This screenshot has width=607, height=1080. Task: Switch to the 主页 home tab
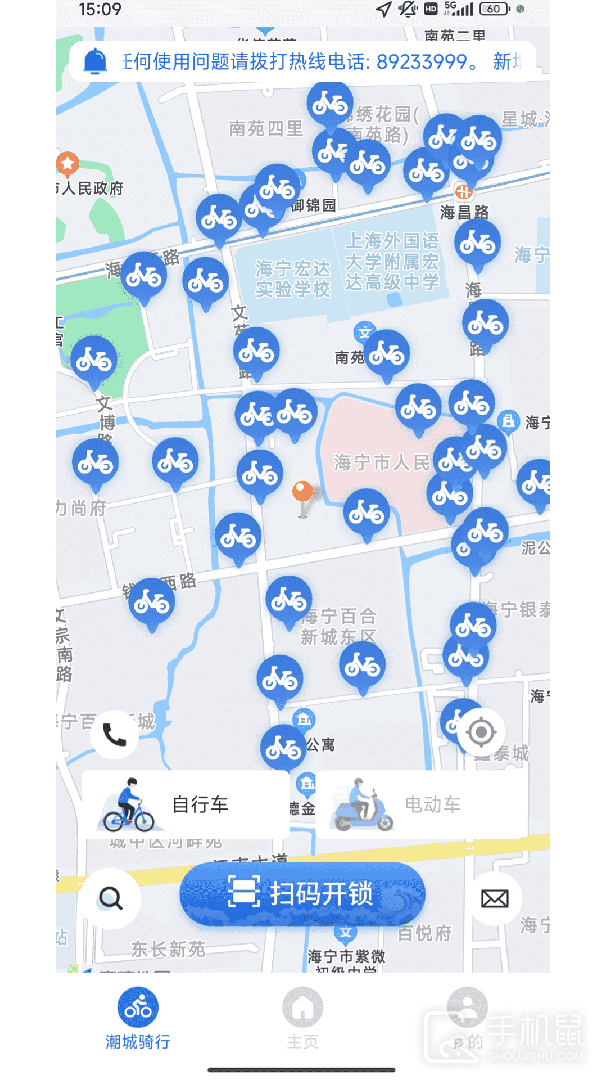pyautogui.click(x=302, y=1018)
